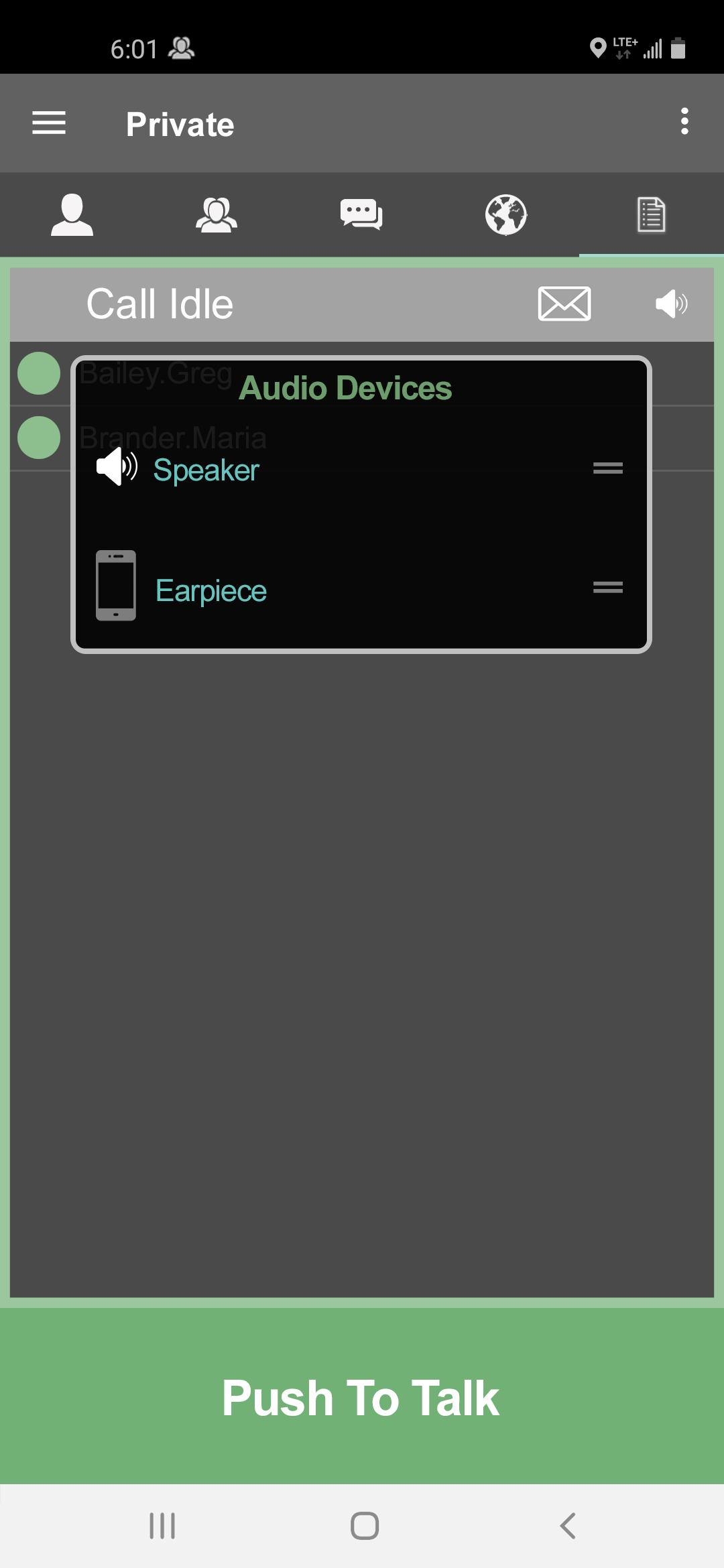Open the hamburger drawer menu

(x=49, y=123)
